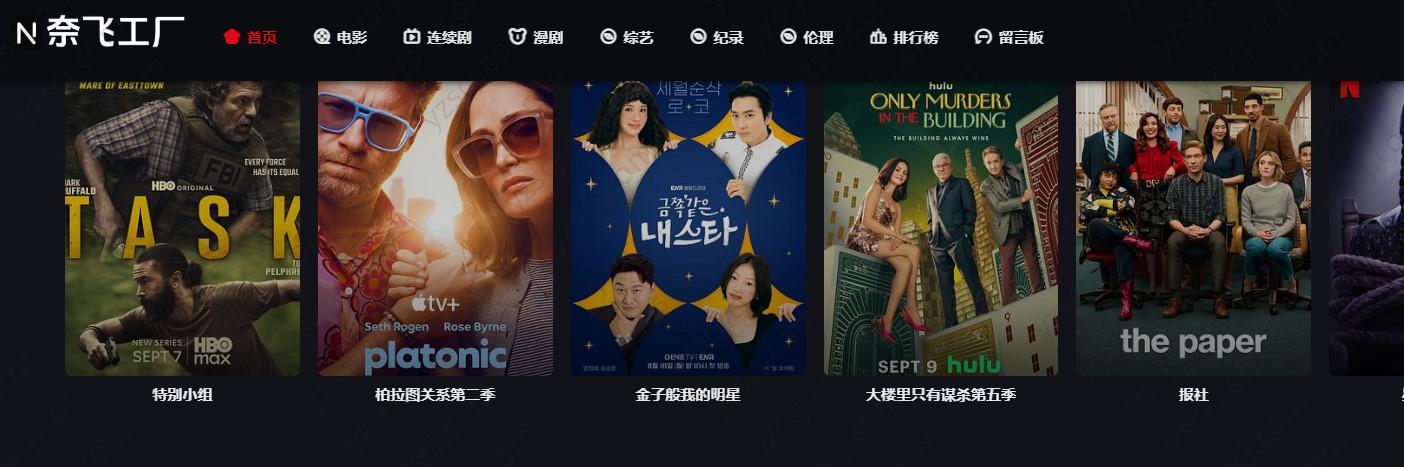The height and width of the screenshot is (467, 1404).
Task: Open the 纪录 documentary tab
Action: (x=717, y=37)
